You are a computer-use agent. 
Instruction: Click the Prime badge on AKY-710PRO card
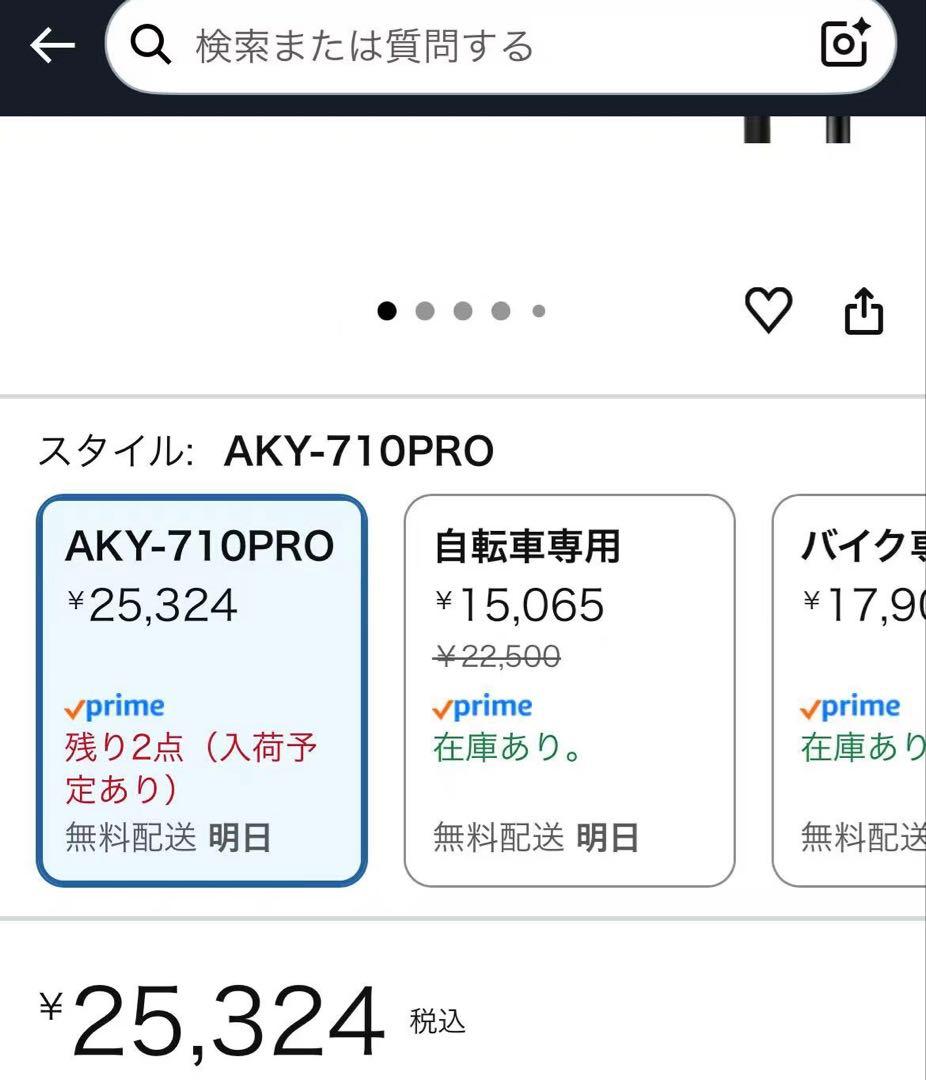coord(113,706)
